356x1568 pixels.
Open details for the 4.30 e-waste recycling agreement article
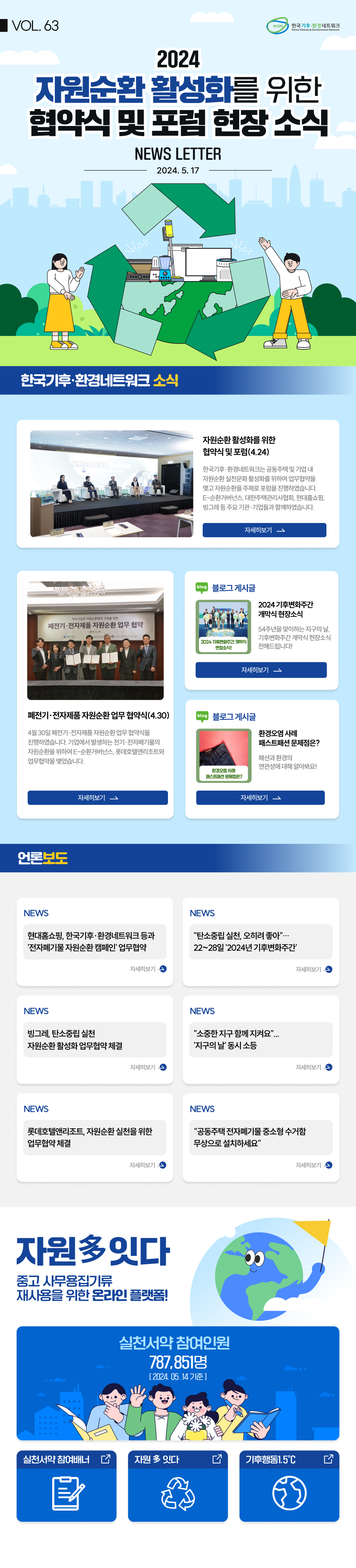(x=97, y=798)
